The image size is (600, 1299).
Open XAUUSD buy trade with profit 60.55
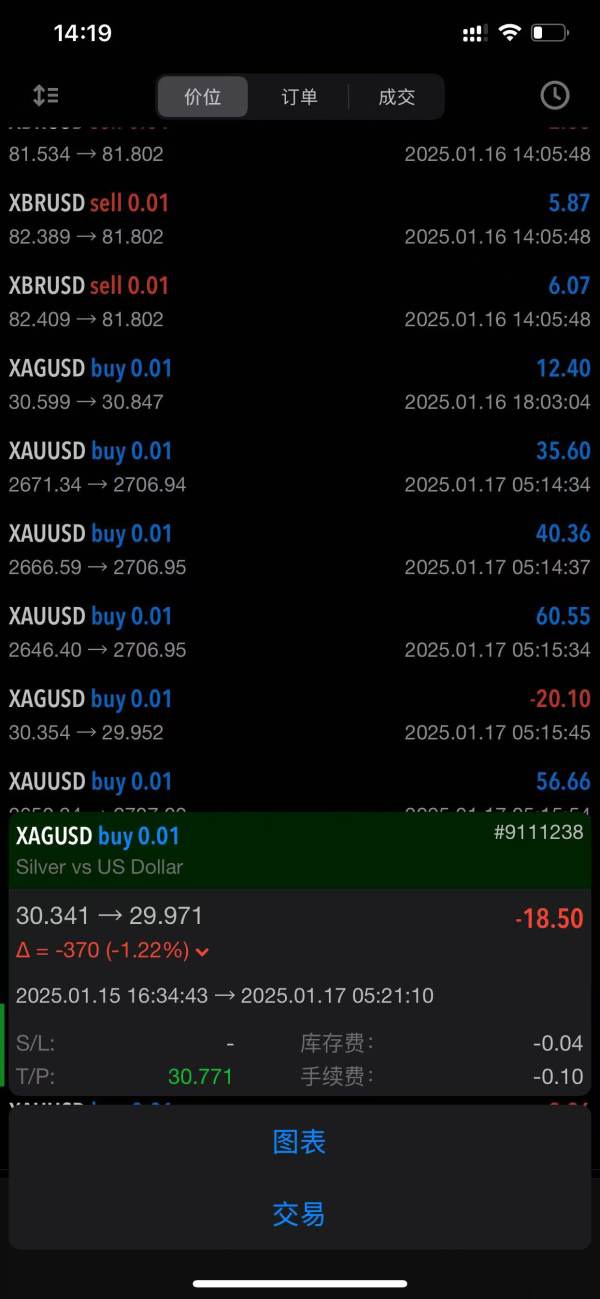(300, 633)
